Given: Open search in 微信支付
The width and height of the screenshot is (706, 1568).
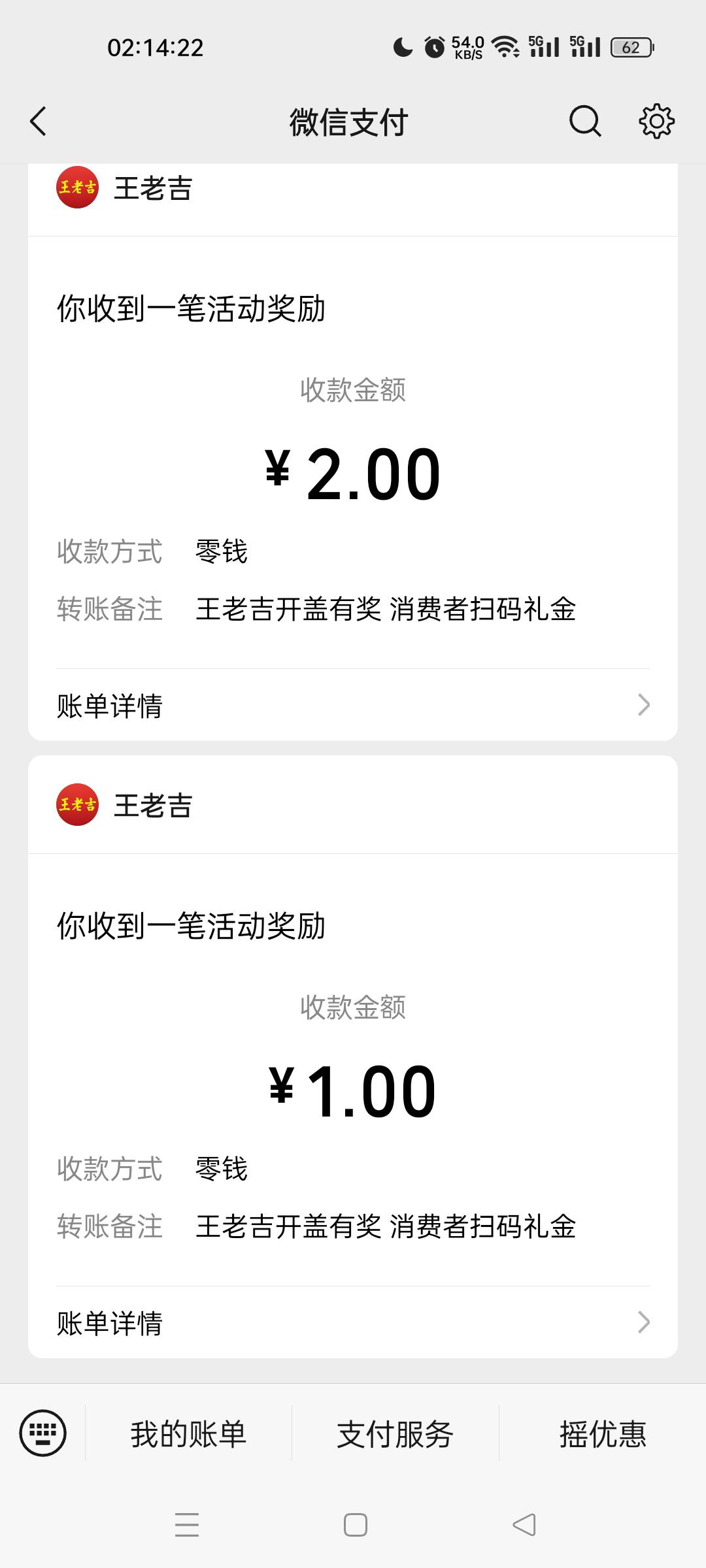Looking at the screenshot, I should click(x=585, y=121).
